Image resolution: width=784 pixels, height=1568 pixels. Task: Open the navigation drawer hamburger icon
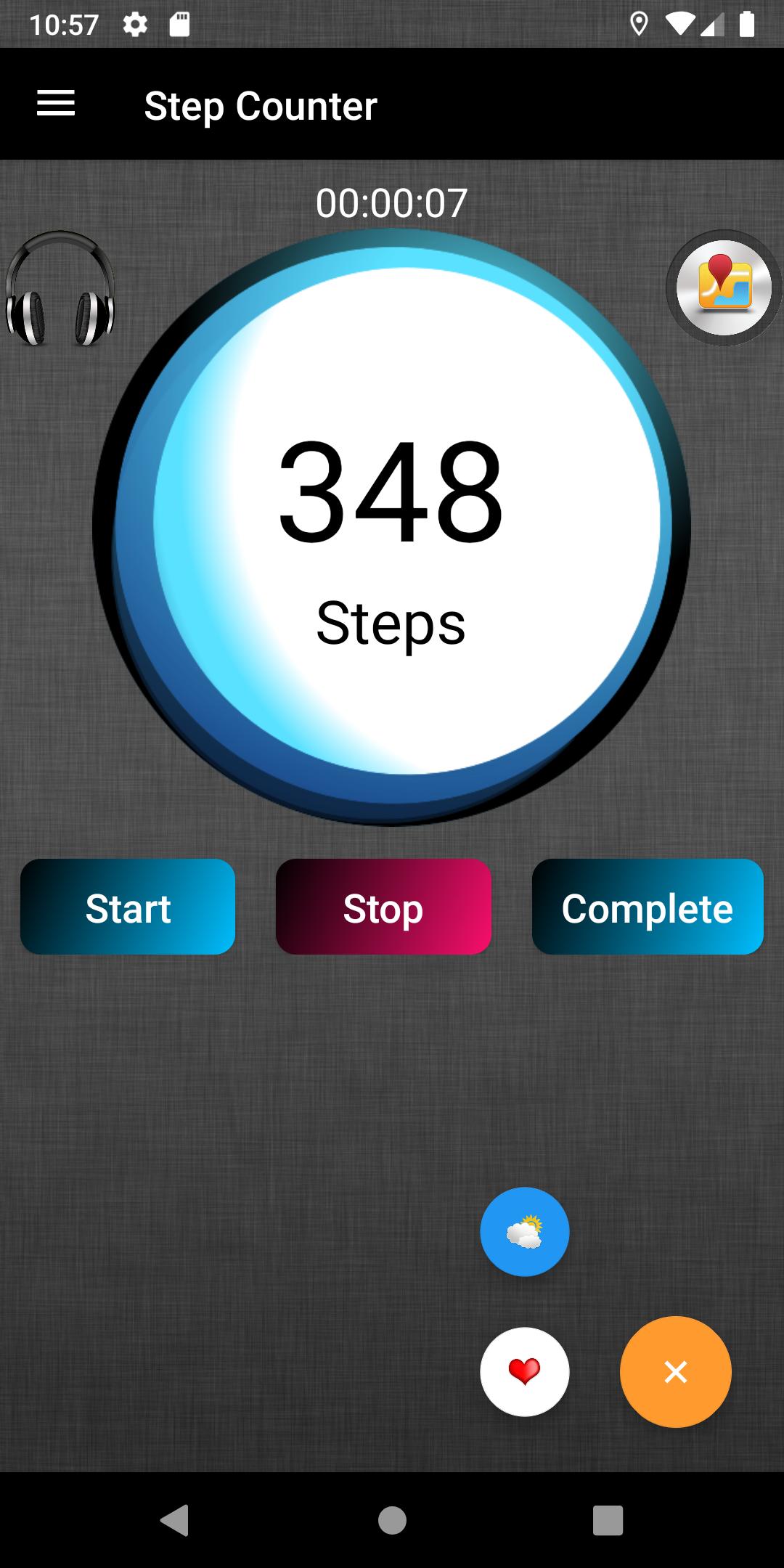(x=55, y=104)
